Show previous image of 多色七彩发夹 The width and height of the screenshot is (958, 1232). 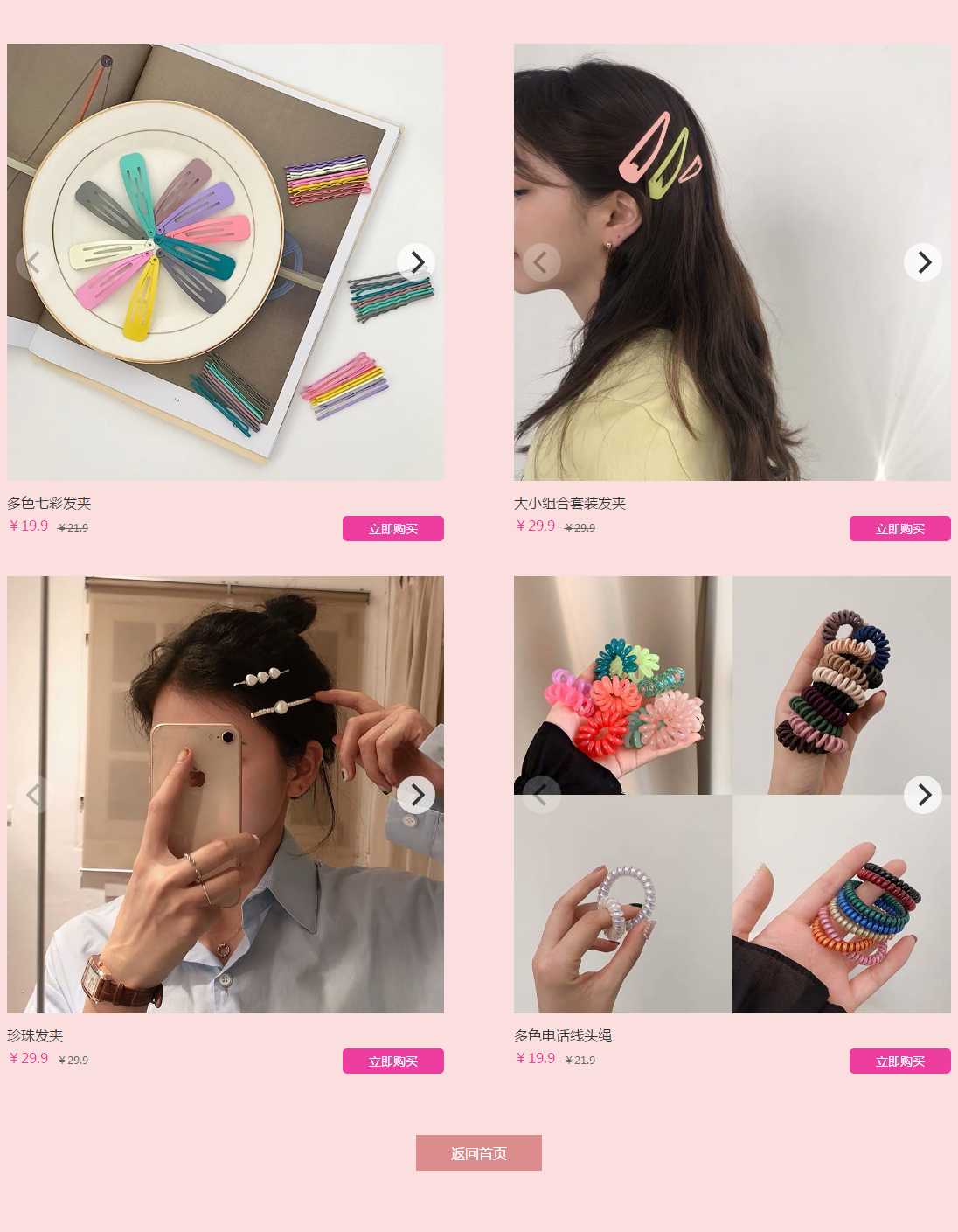tap(34, 262)
